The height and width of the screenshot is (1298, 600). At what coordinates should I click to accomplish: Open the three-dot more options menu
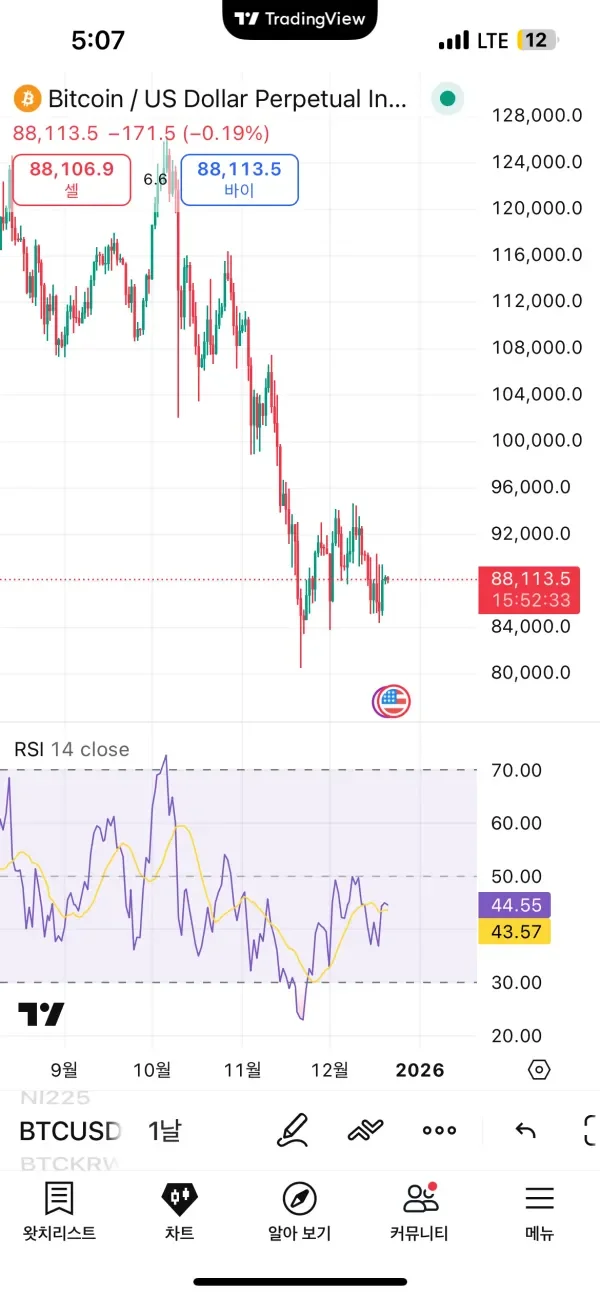click(x=439, y=1130)
